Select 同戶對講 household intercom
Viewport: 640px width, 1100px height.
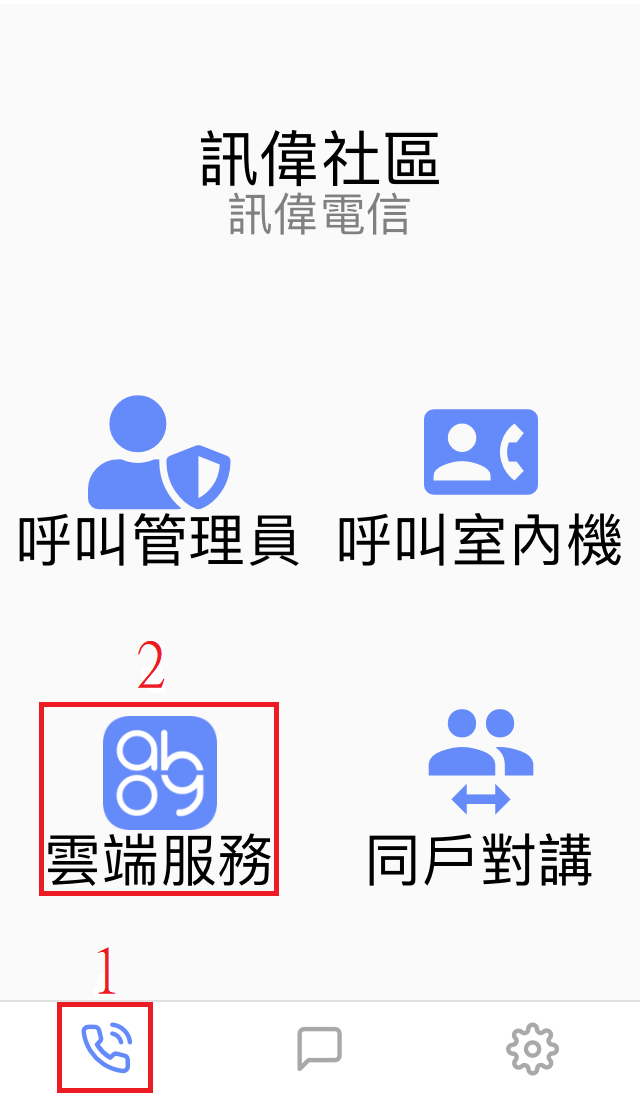(x=480, y=797)
